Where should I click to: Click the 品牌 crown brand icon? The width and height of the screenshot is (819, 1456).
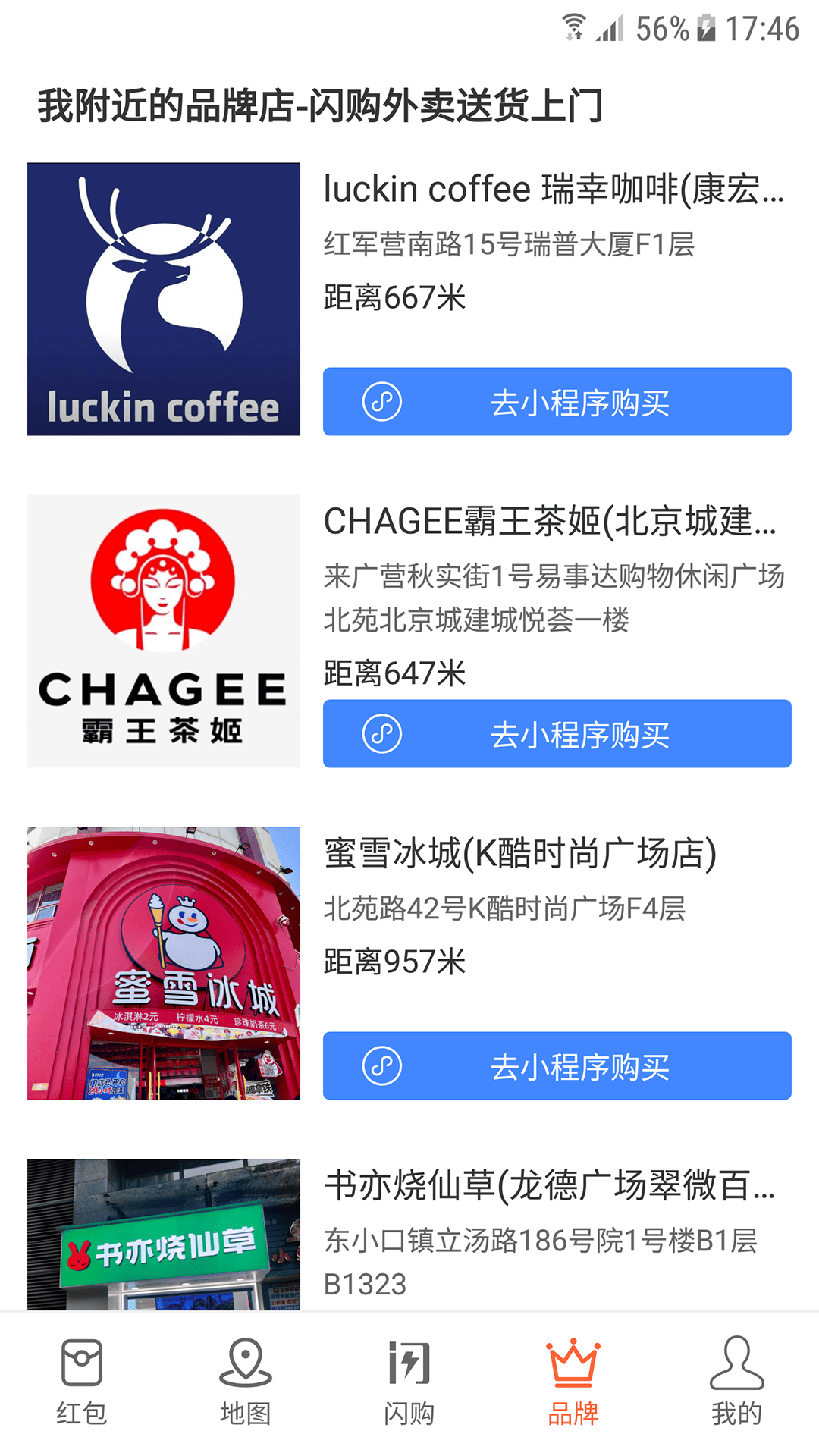click(573, 1373)
